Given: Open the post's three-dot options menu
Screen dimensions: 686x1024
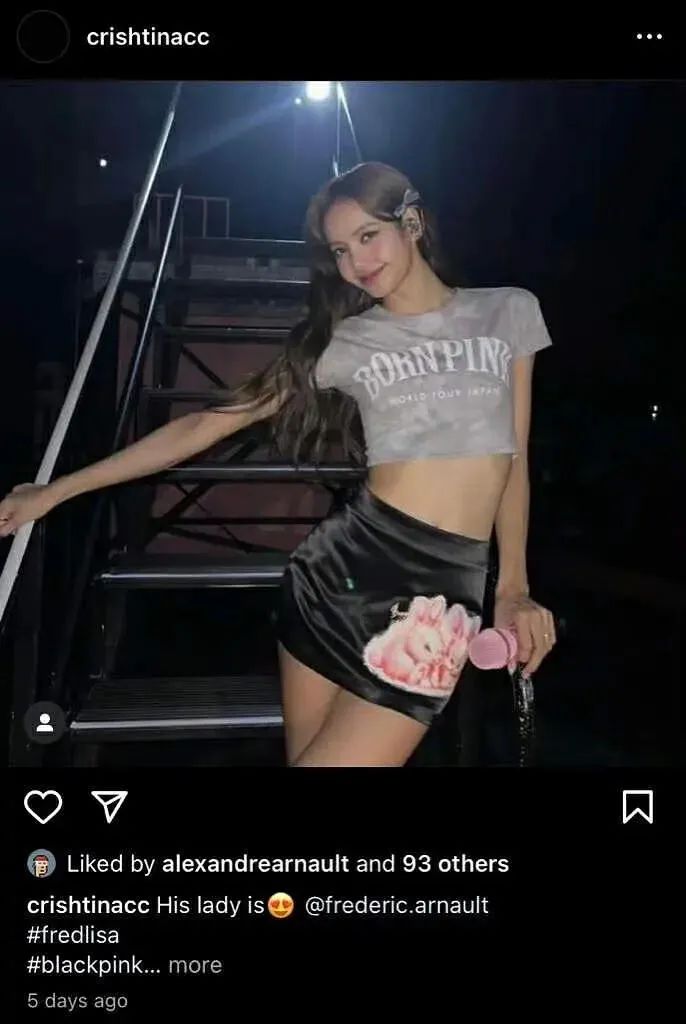Looking at the screenshot, I should point(649,37).
